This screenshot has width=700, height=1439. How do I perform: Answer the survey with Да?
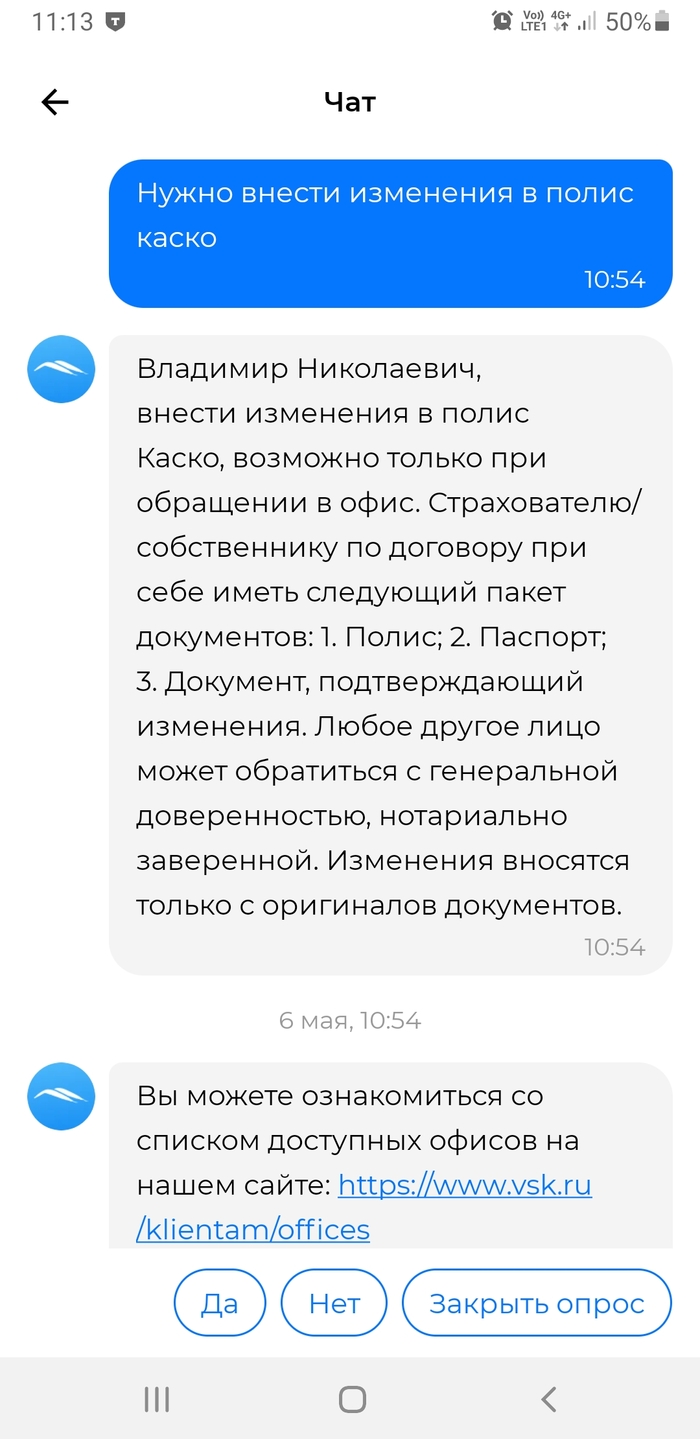tap(220, 1303)
